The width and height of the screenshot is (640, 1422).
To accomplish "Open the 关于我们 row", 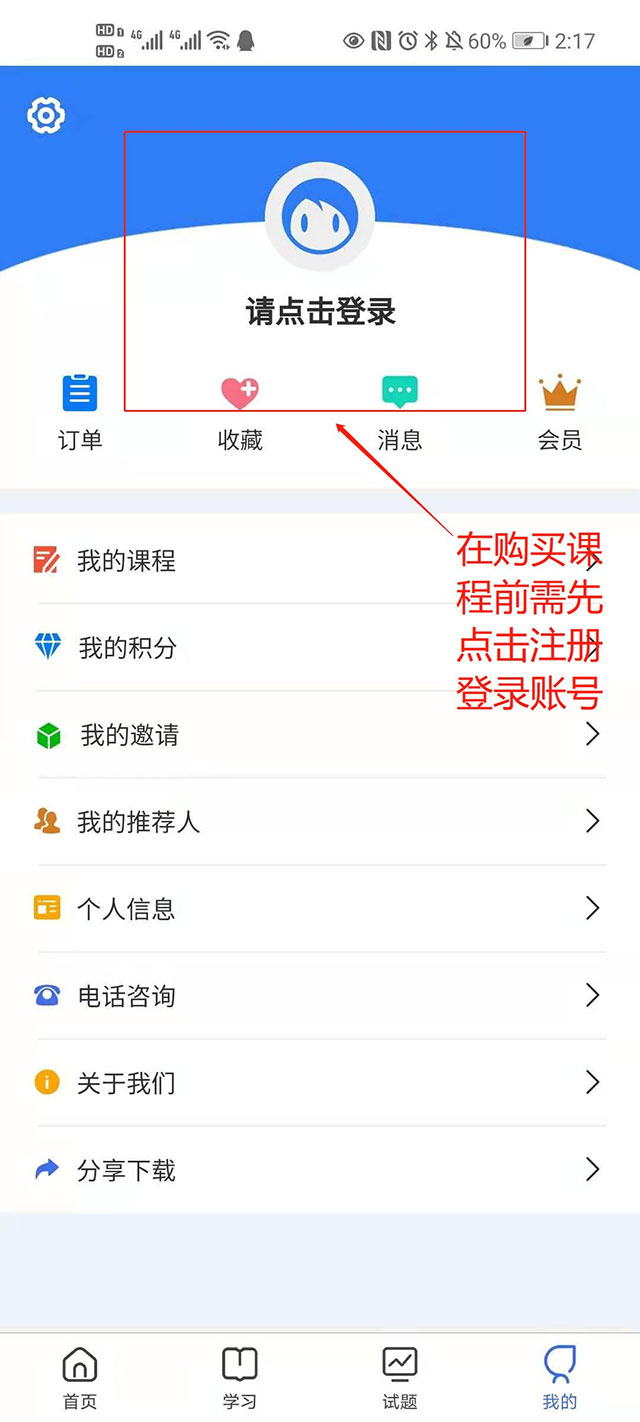I will (320, 1083).
